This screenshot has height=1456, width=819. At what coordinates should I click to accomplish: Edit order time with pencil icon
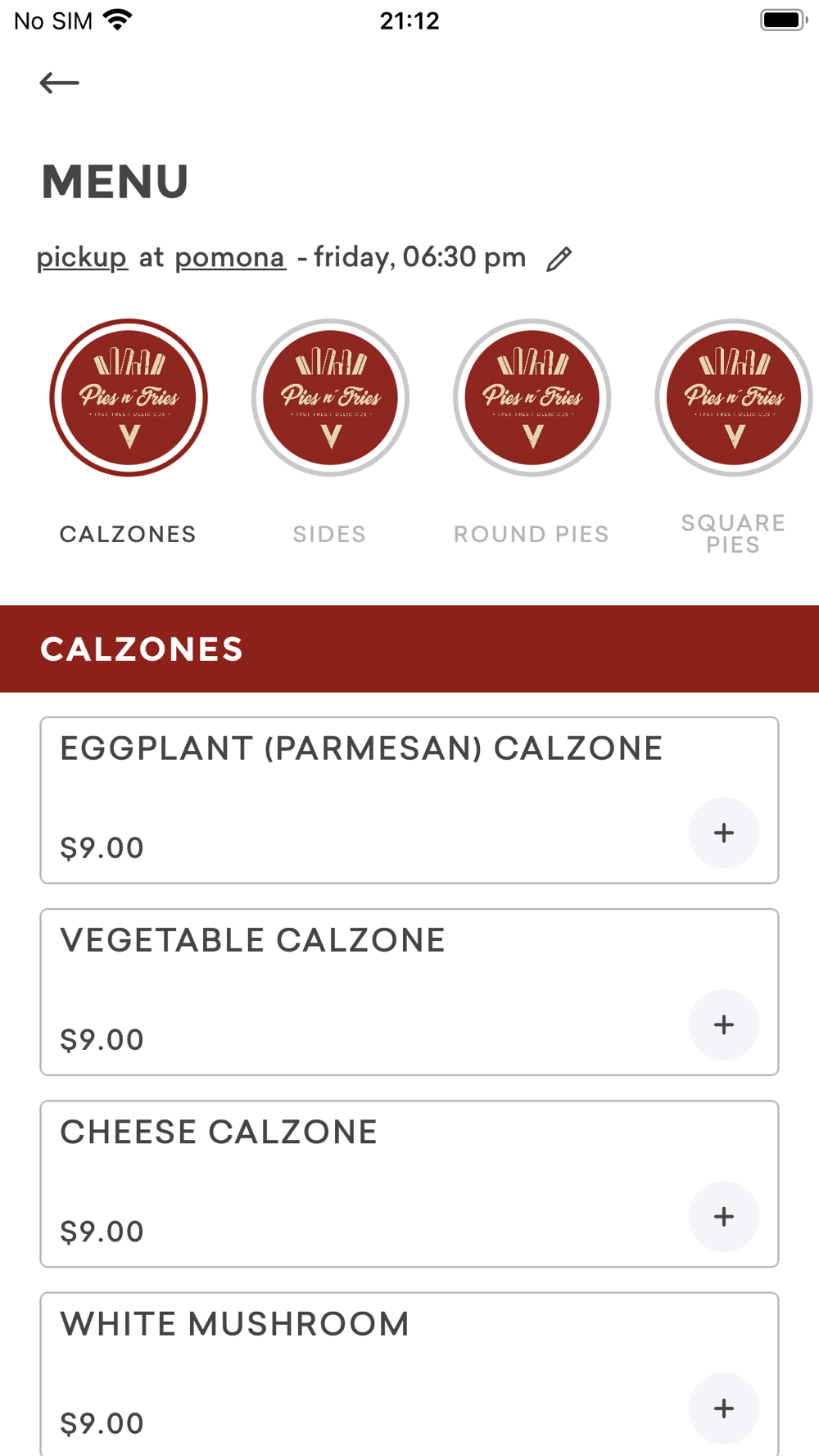(x=559, y=259)
